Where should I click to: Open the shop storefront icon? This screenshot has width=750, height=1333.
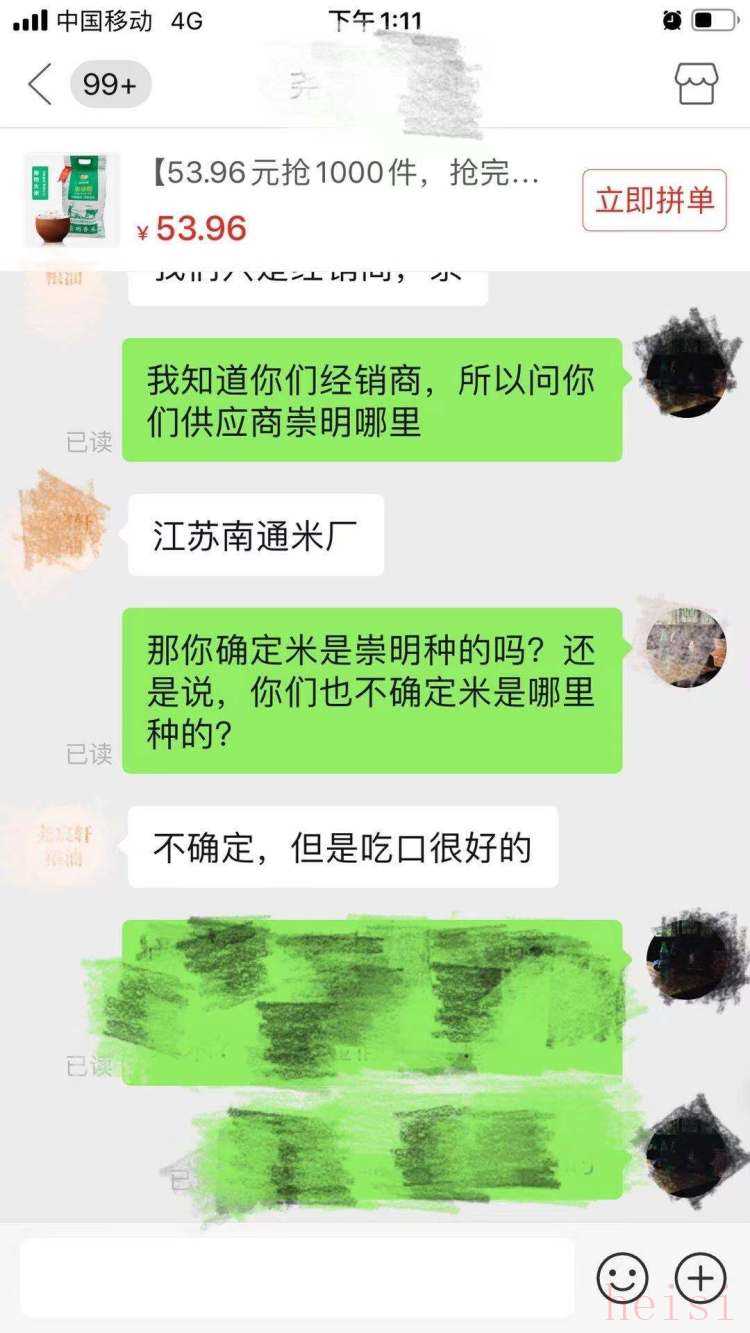tap(696, 85)
